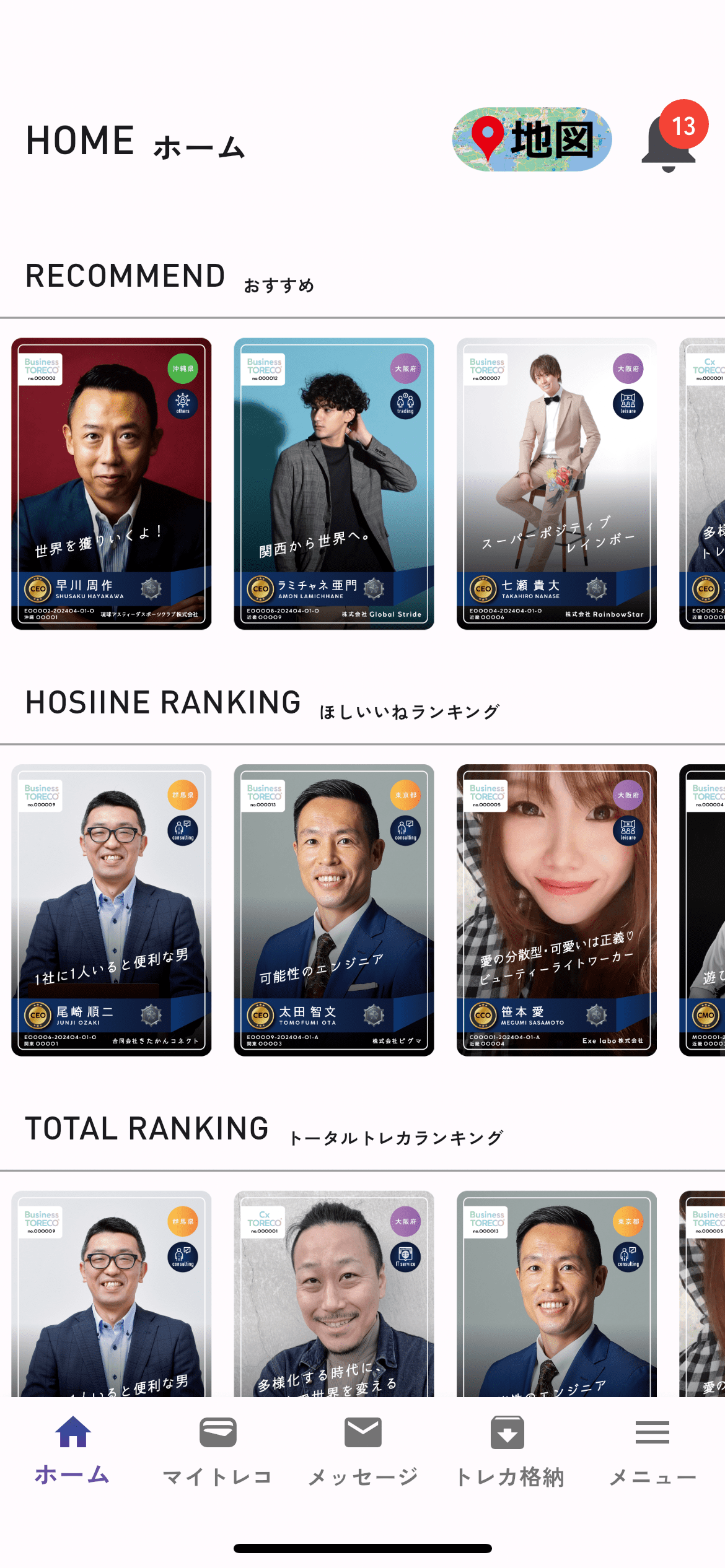The width and height of the screenshot is (725, 1568).
Task: Go to the ホーム tab
Action: (x=72, y=1450)
